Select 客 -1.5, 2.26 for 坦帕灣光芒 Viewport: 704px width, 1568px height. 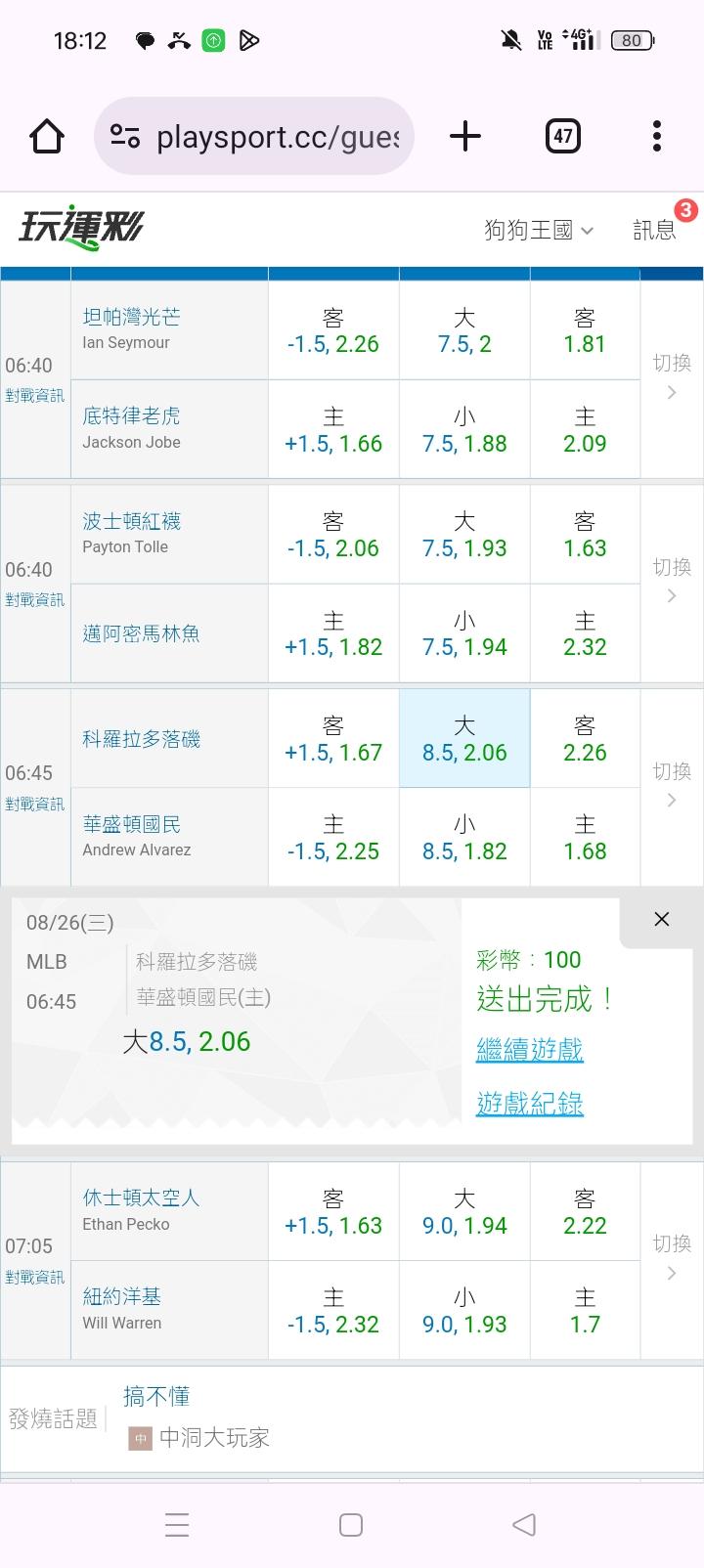tap(333, 330)
